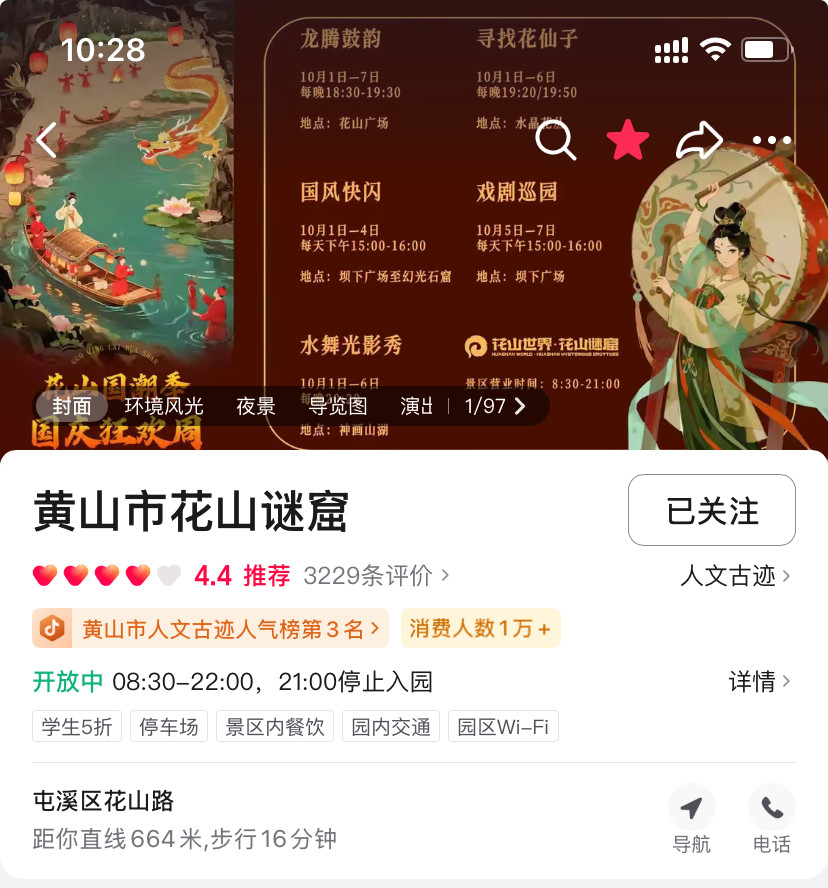Start navigation with the 导航 button

coord(691,820)
